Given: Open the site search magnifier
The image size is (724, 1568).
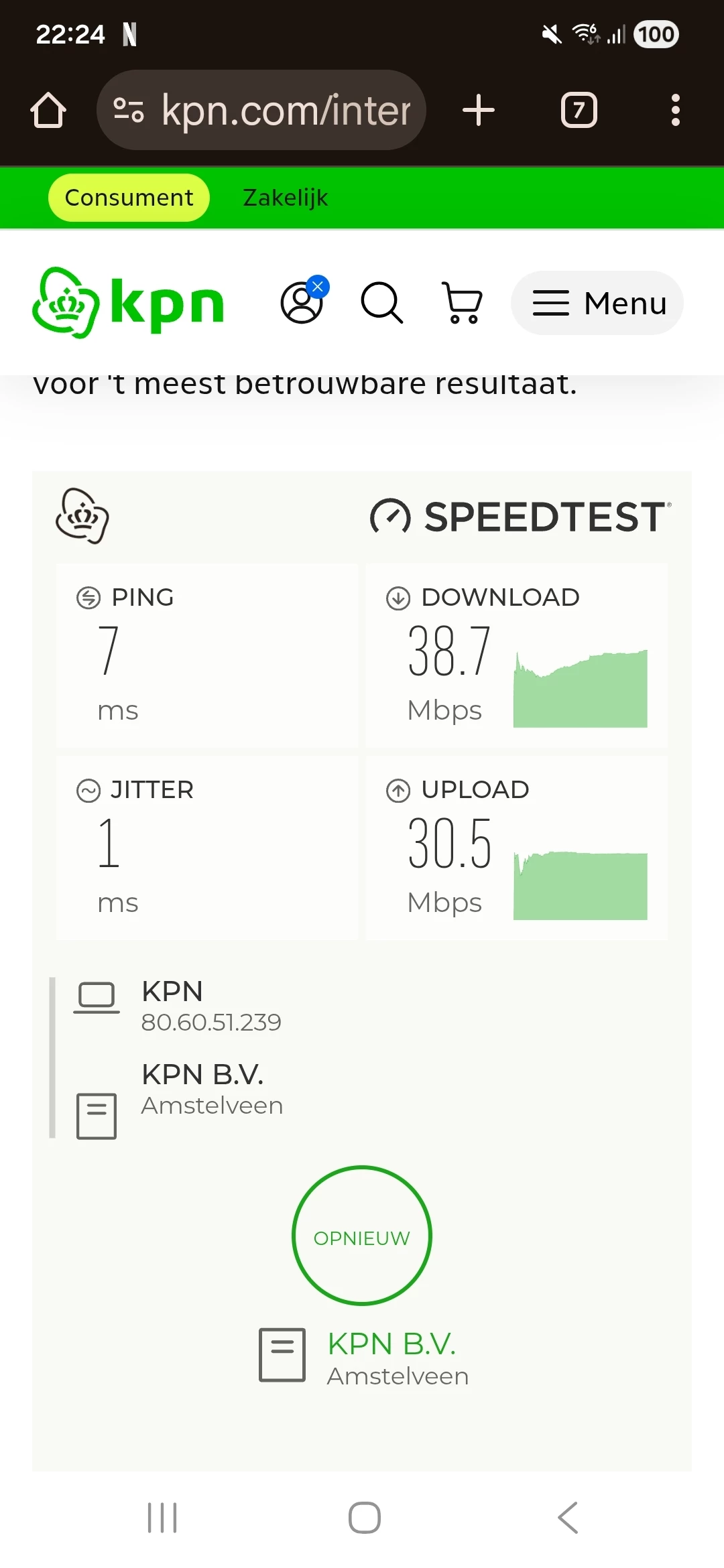Looking at the screenshot, I should tap(382, 303).
